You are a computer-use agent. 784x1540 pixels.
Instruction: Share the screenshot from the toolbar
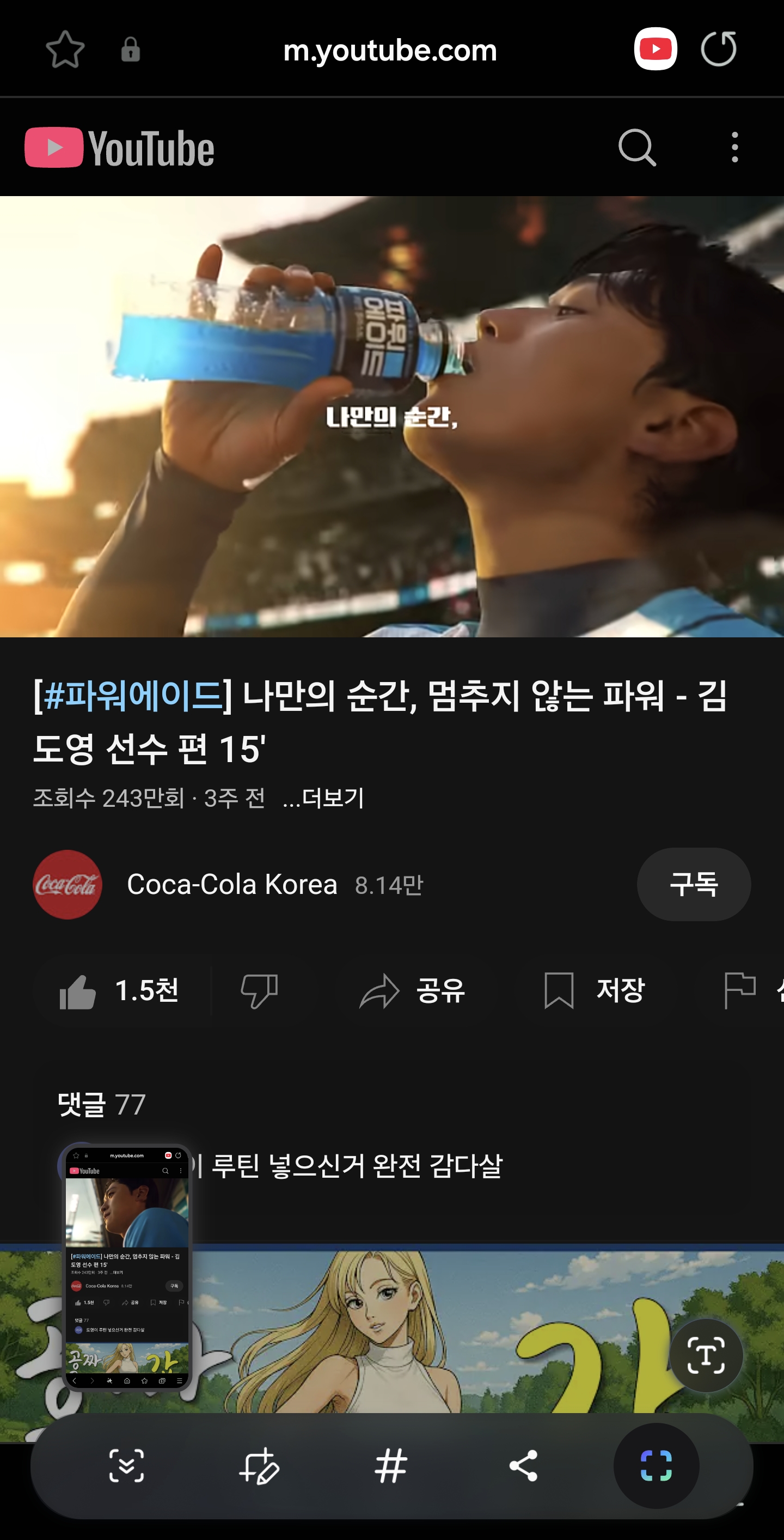point(523,1465)
